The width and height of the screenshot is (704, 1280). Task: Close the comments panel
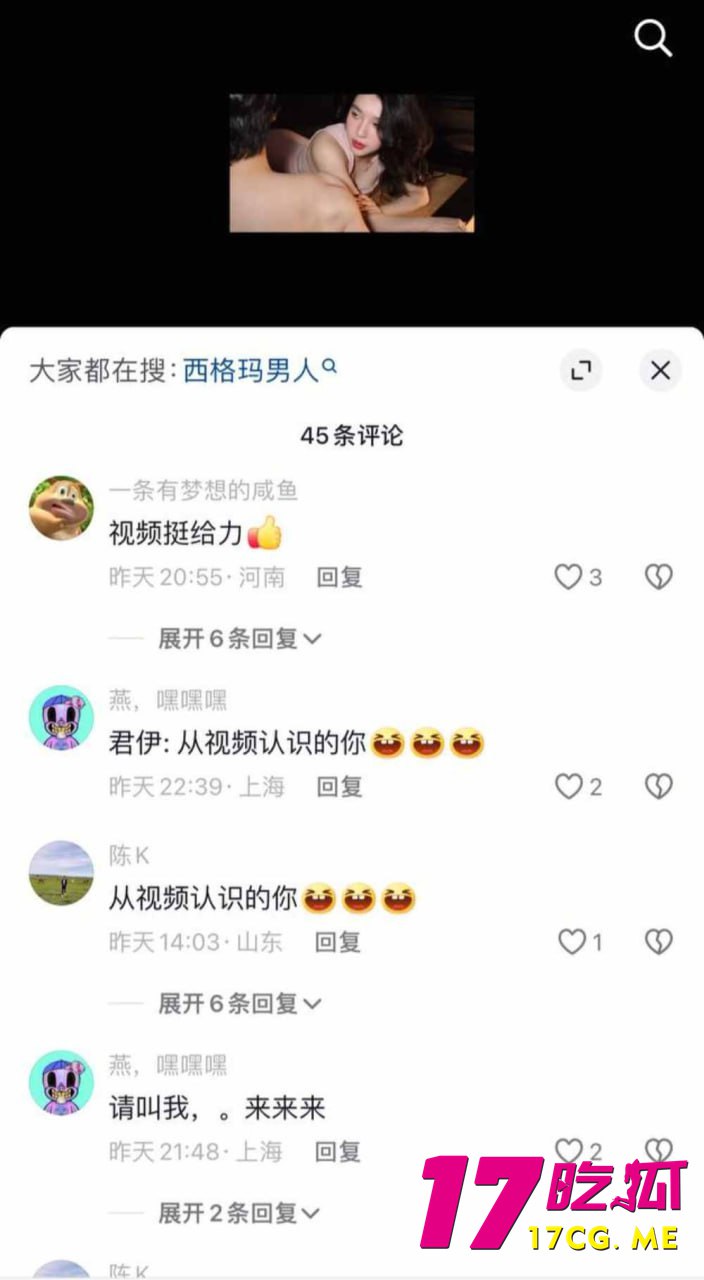click(660, 371)
